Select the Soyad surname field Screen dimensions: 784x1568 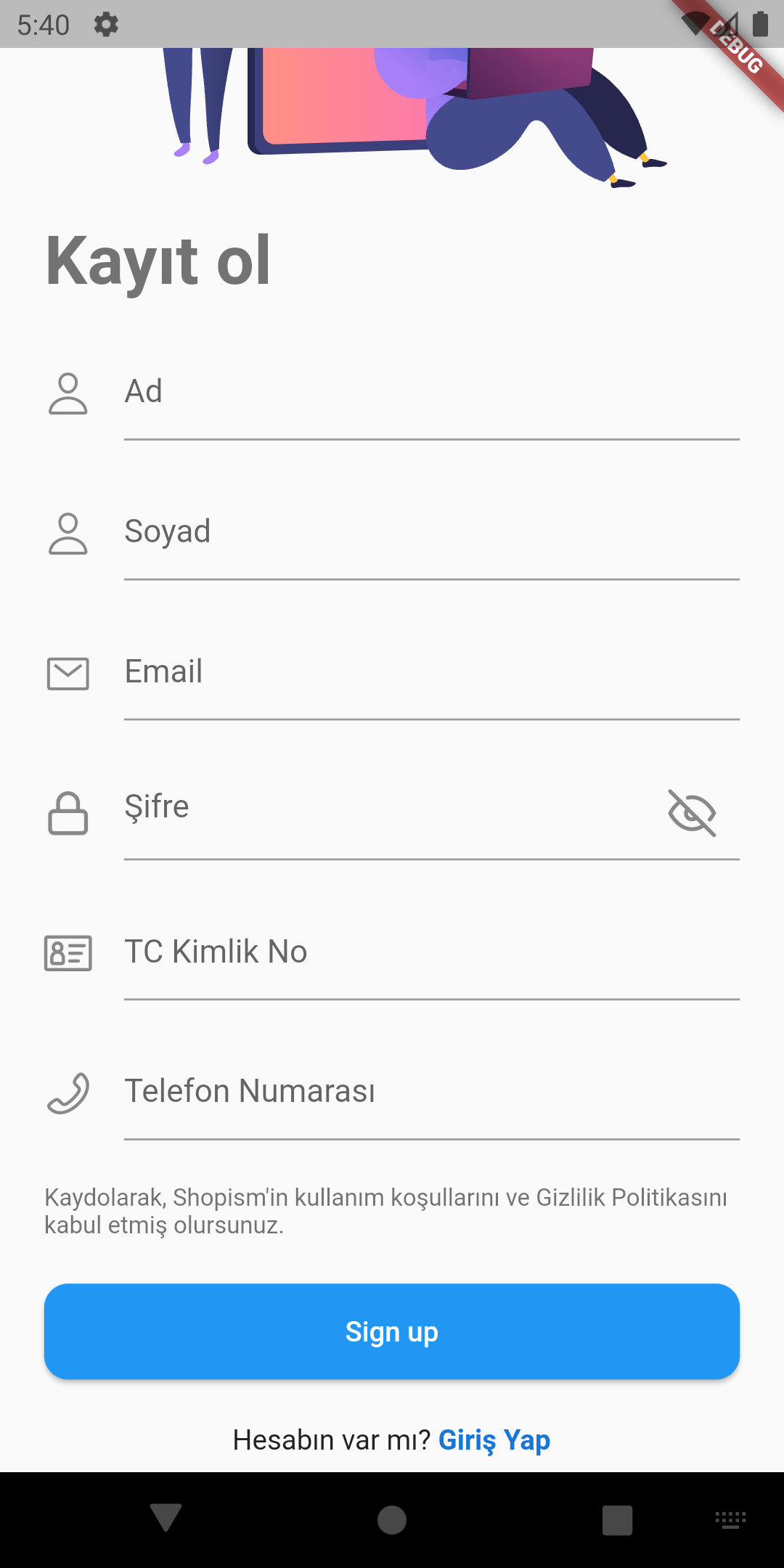click(x=431, y=532)
